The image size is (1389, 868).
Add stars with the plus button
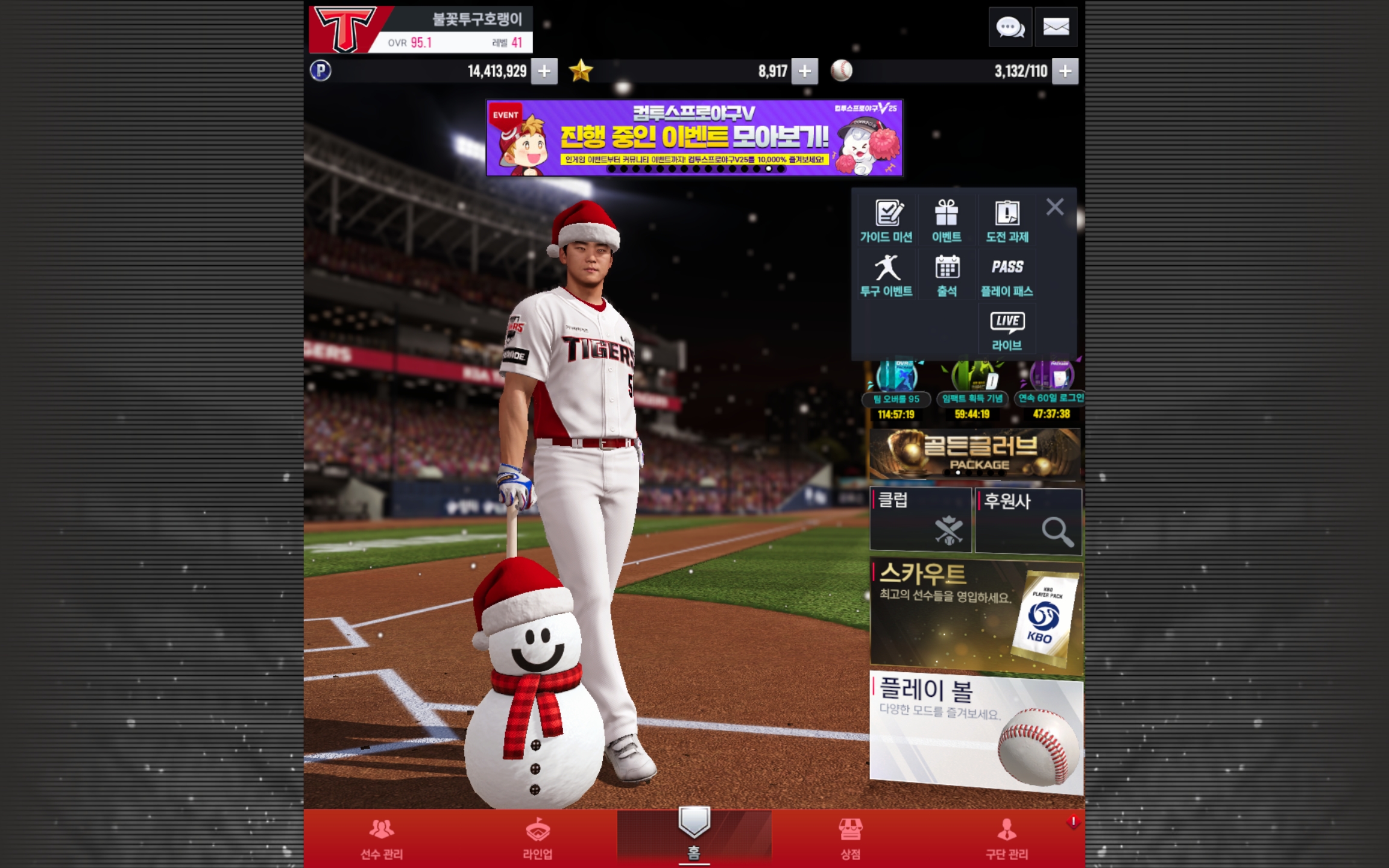804,71
